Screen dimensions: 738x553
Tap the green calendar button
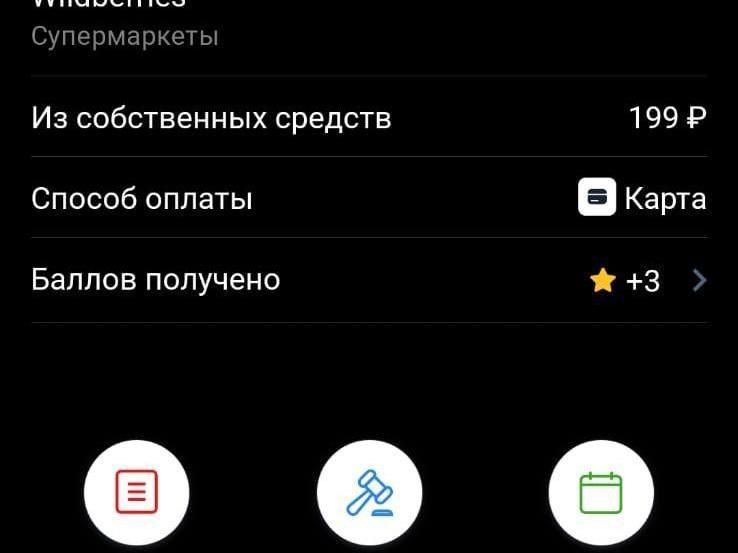[x=601, y=493]
